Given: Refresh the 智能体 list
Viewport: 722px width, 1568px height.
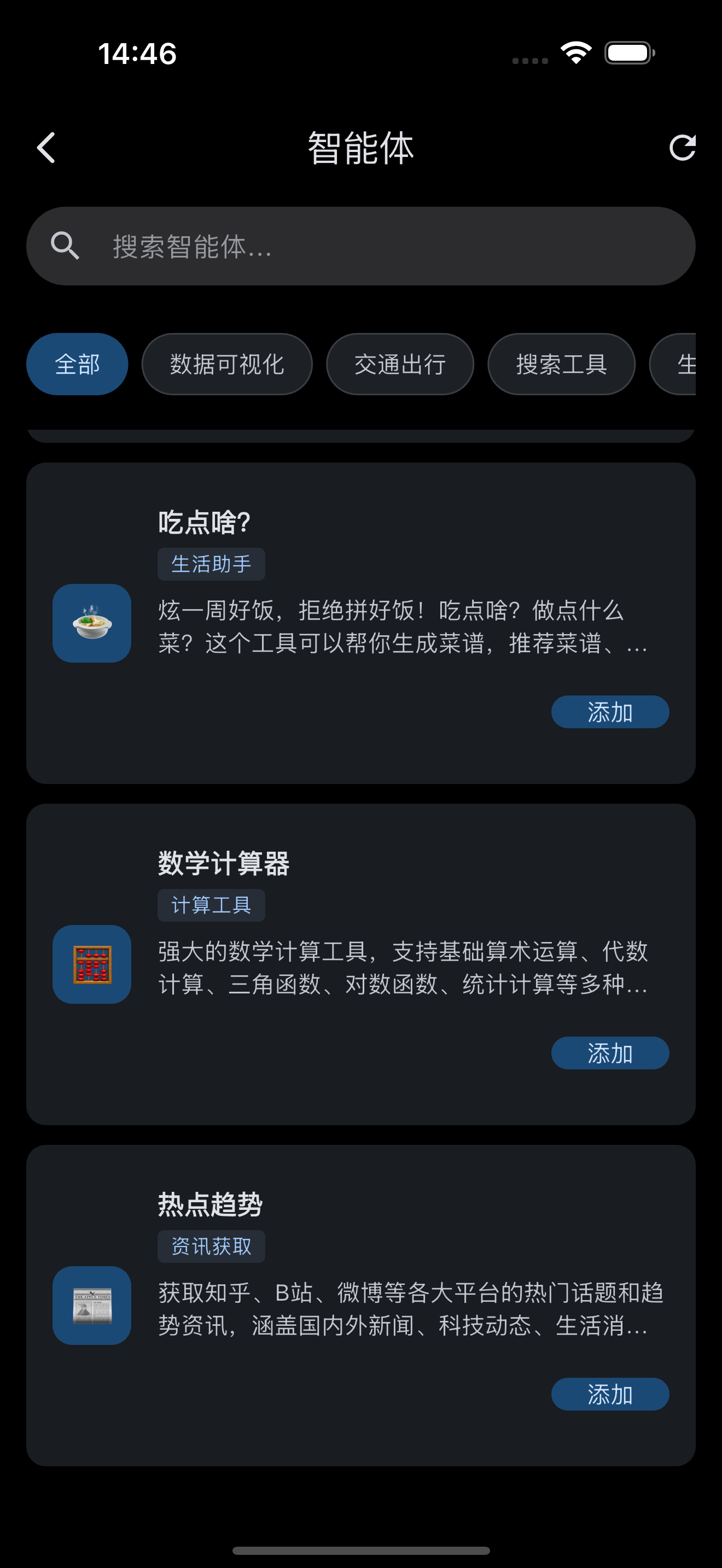Looking at the screenshot, I should pos(682,148).
